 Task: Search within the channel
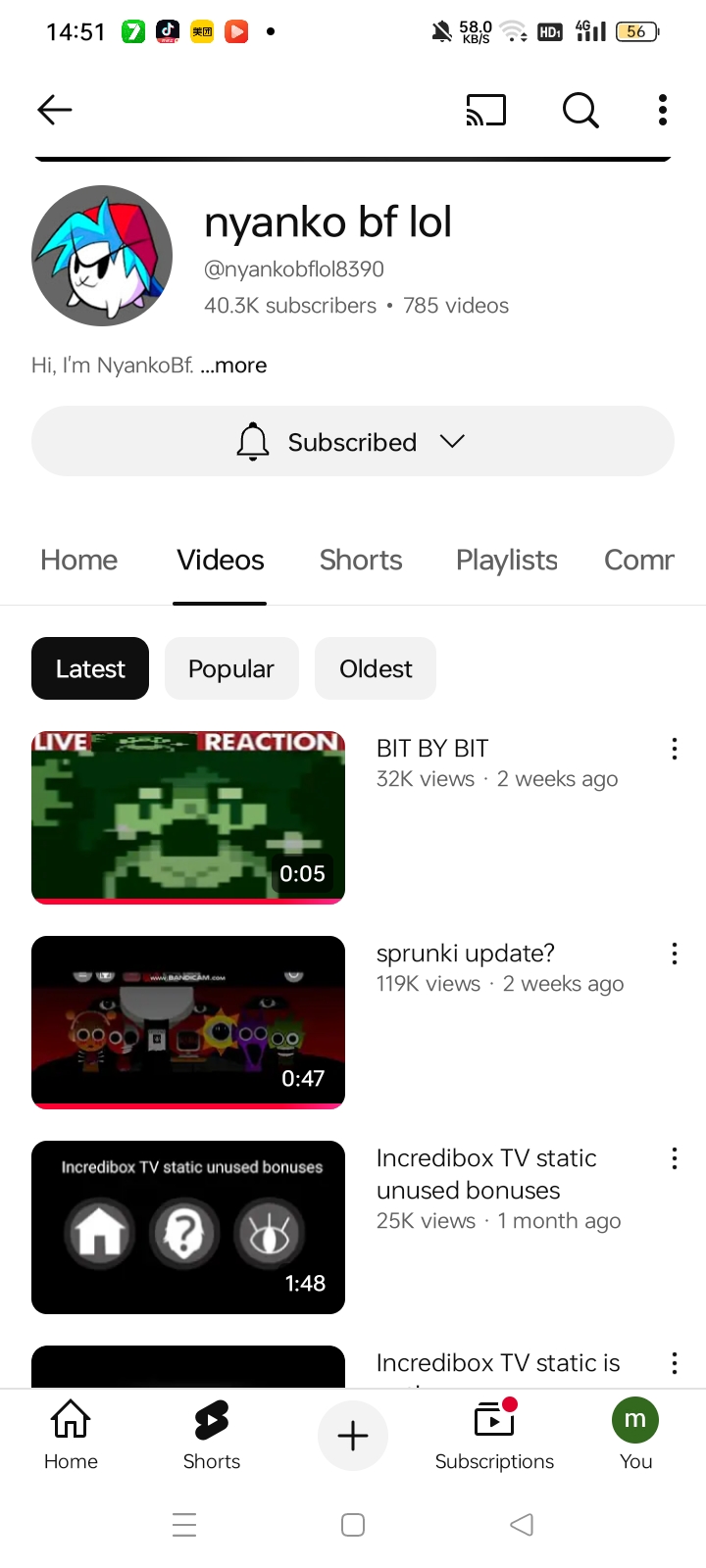[x=580, y=110]
